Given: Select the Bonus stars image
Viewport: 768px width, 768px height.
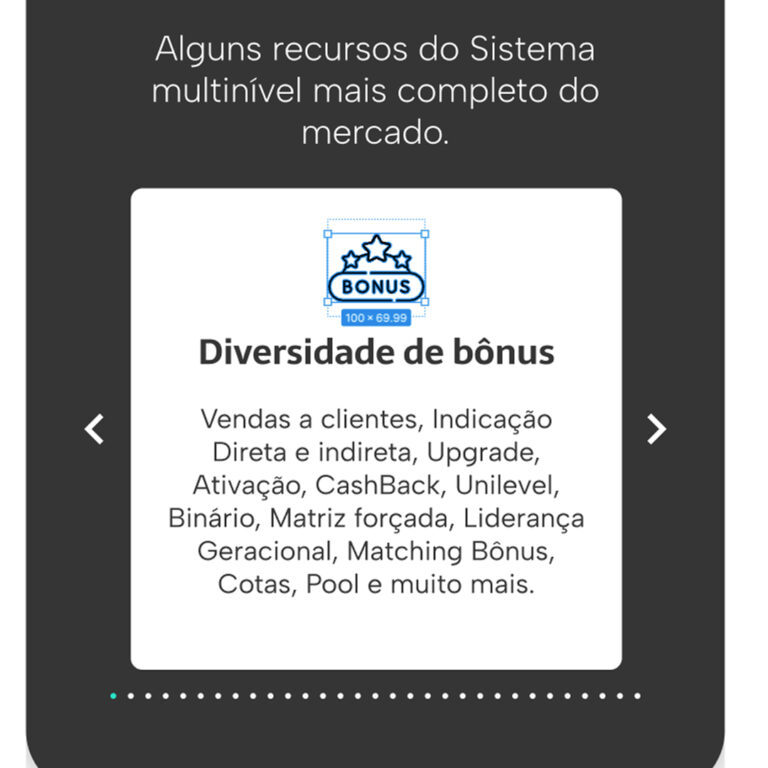Looking at the screenshot, I should click(376, 268).
